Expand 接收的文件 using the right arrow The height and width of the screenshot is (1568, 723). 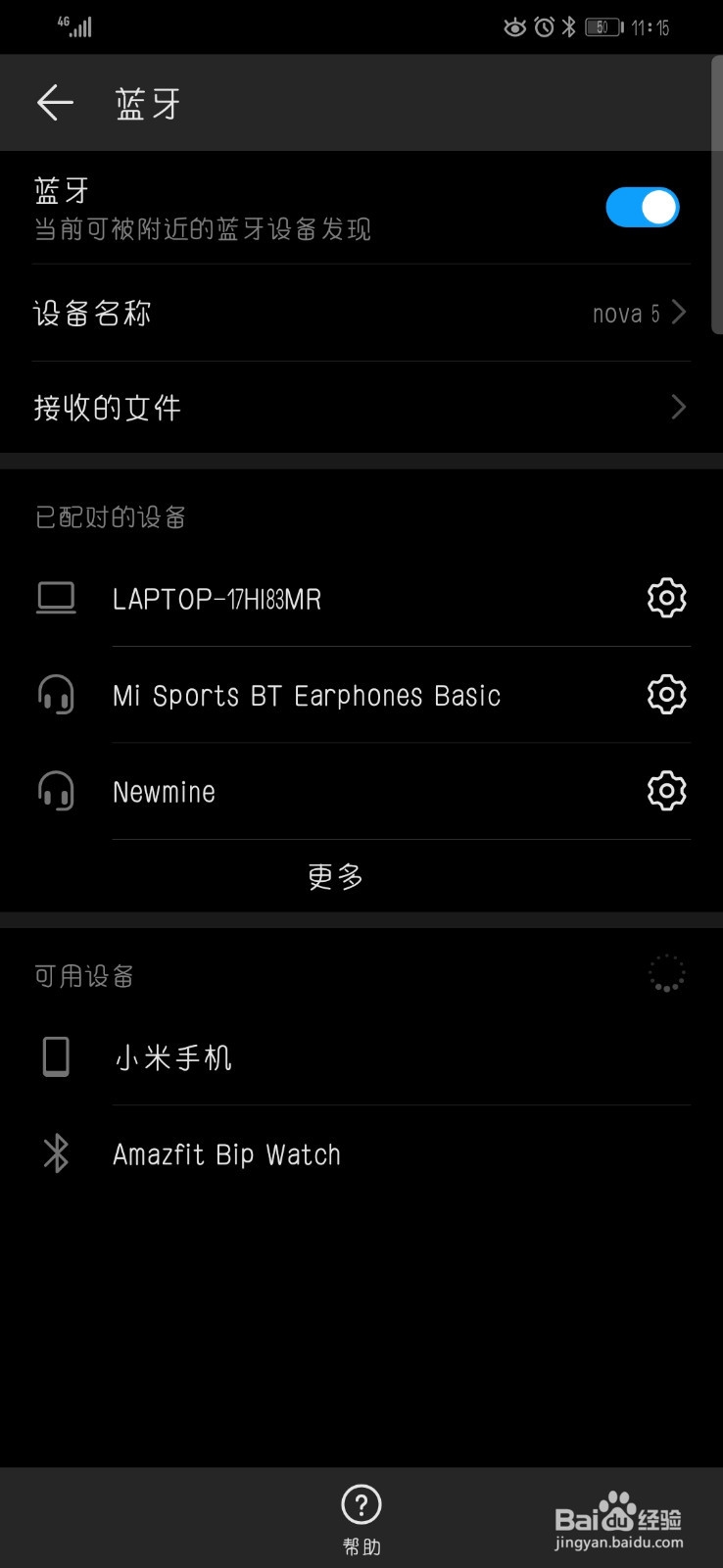click(x=679, y=407)
